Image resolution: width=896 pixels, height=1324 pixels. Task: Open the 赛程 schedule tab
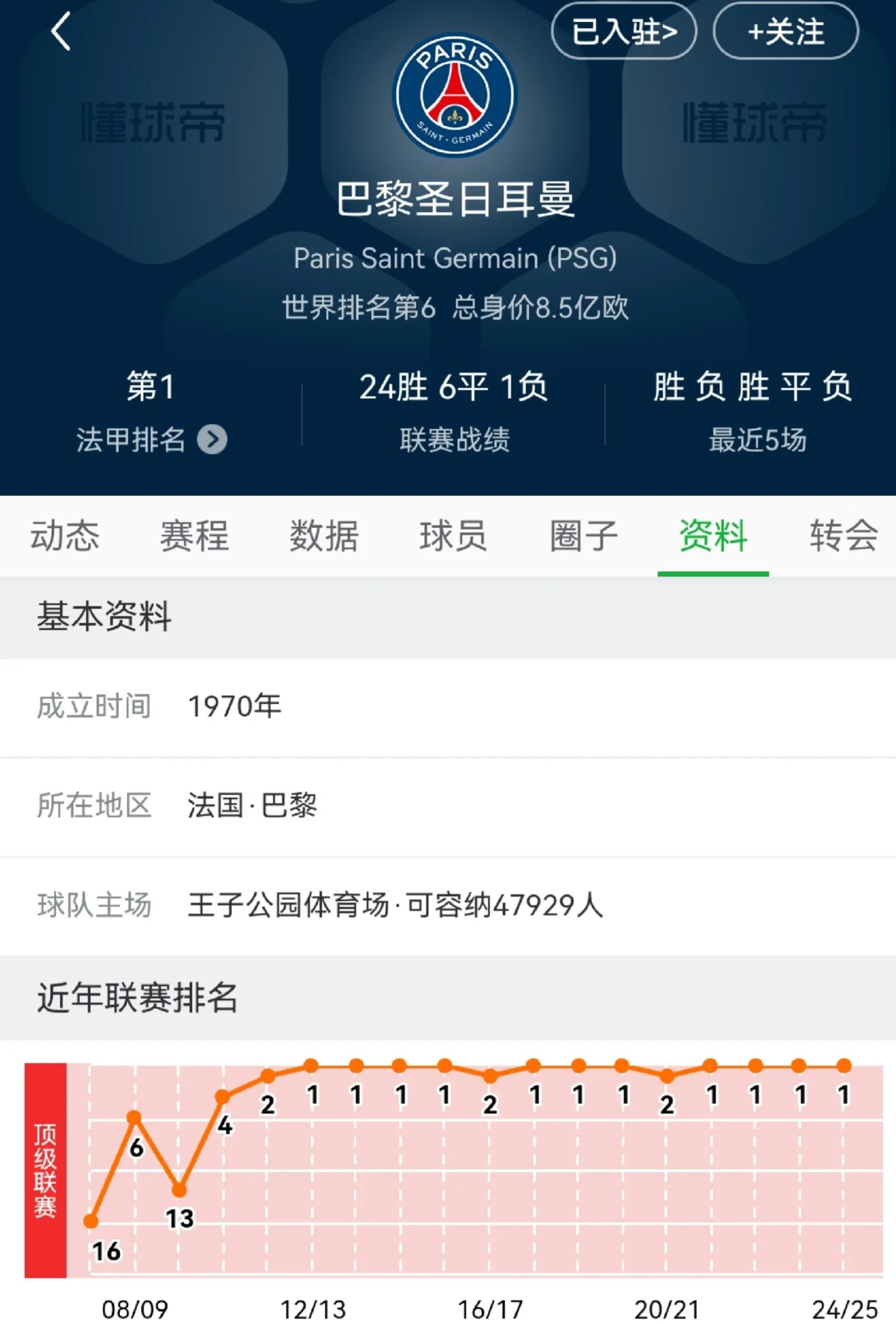(x=194, y=536)
